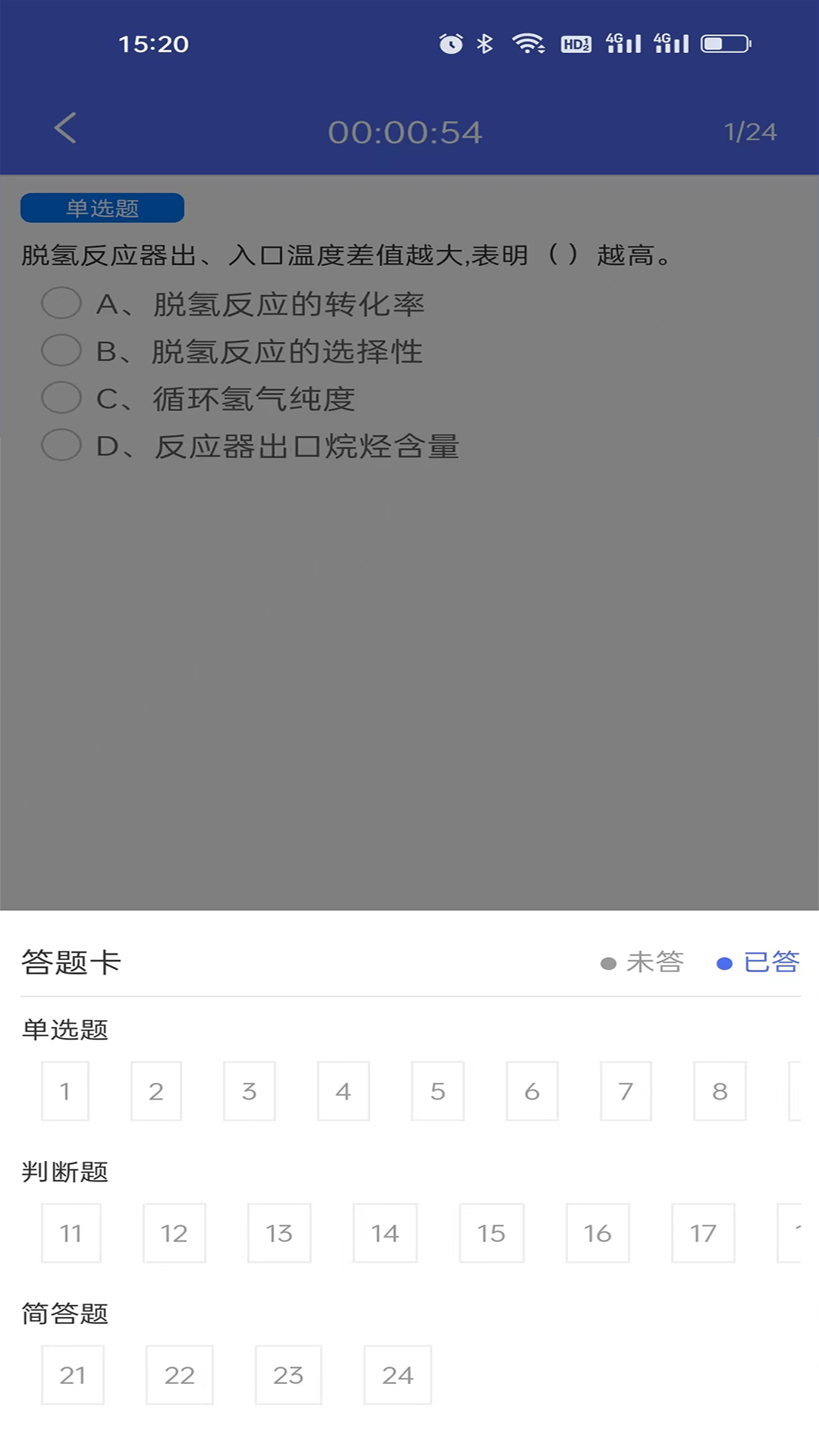Jump to question 12

pos(174,1233)
